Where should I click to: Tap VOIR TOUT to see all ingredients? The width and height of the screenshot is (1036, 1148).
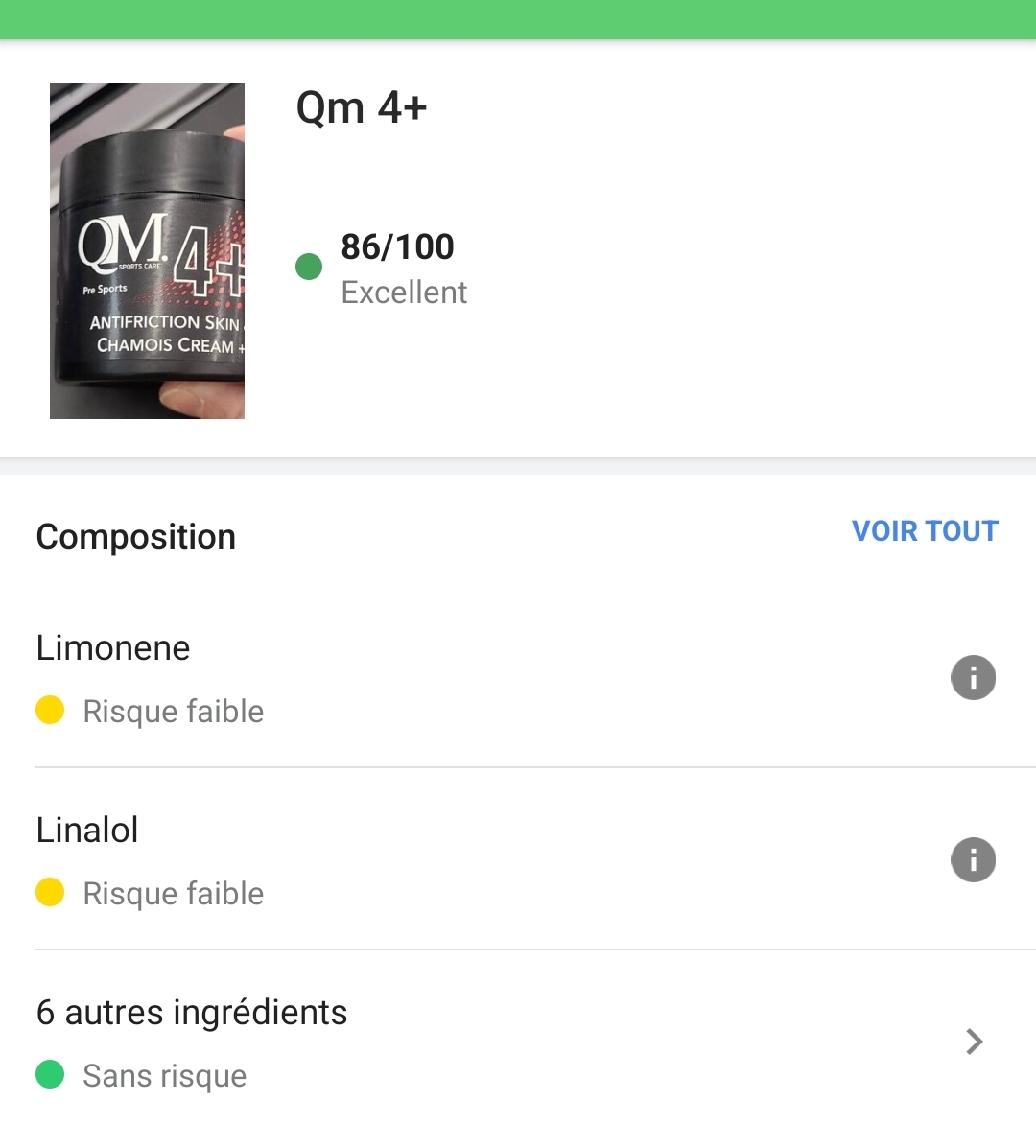click(925, 531)
